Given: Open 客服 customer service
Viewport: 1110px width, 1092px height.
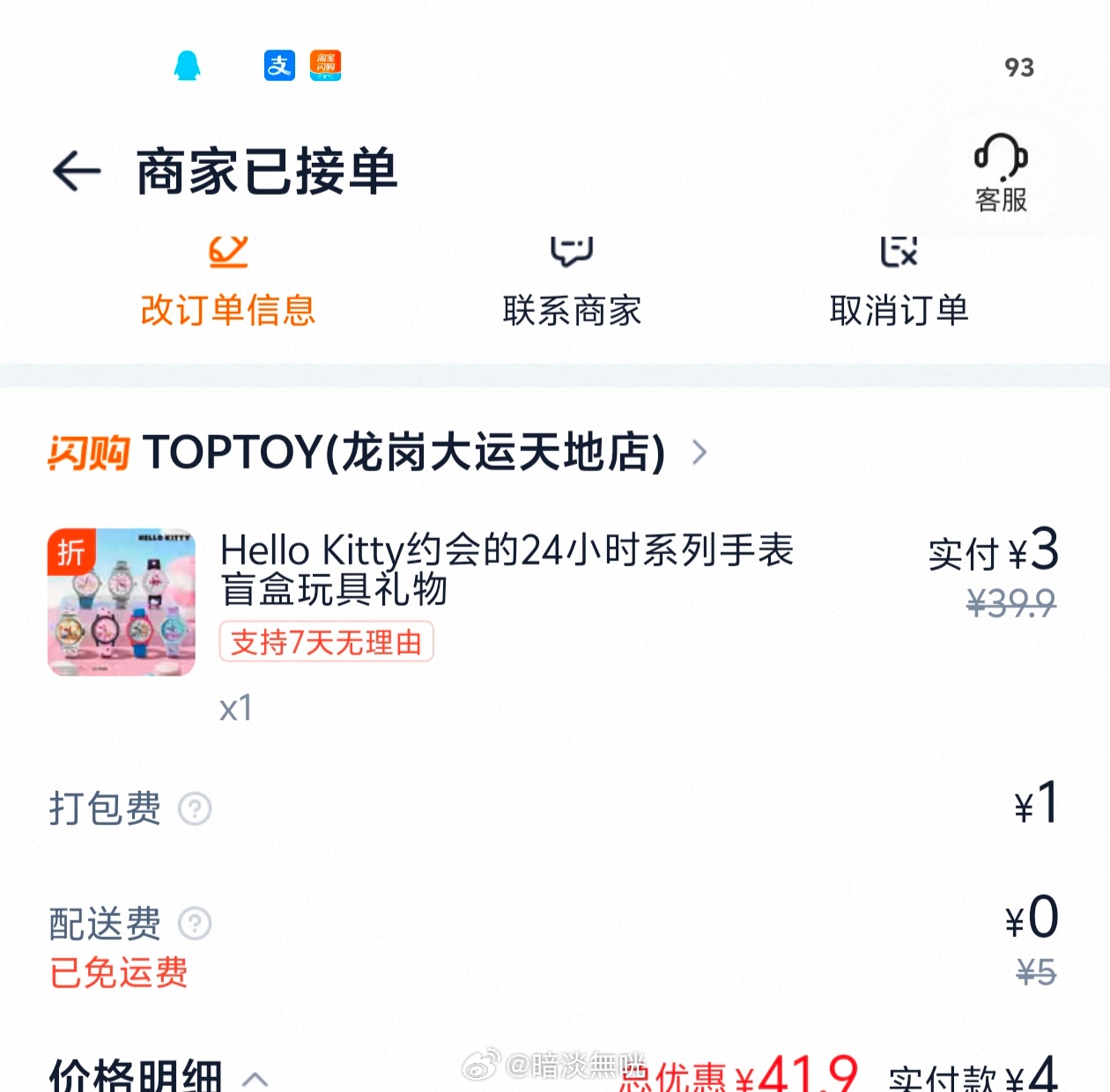Looking at the screenshot, I should tap(1001, 173).
